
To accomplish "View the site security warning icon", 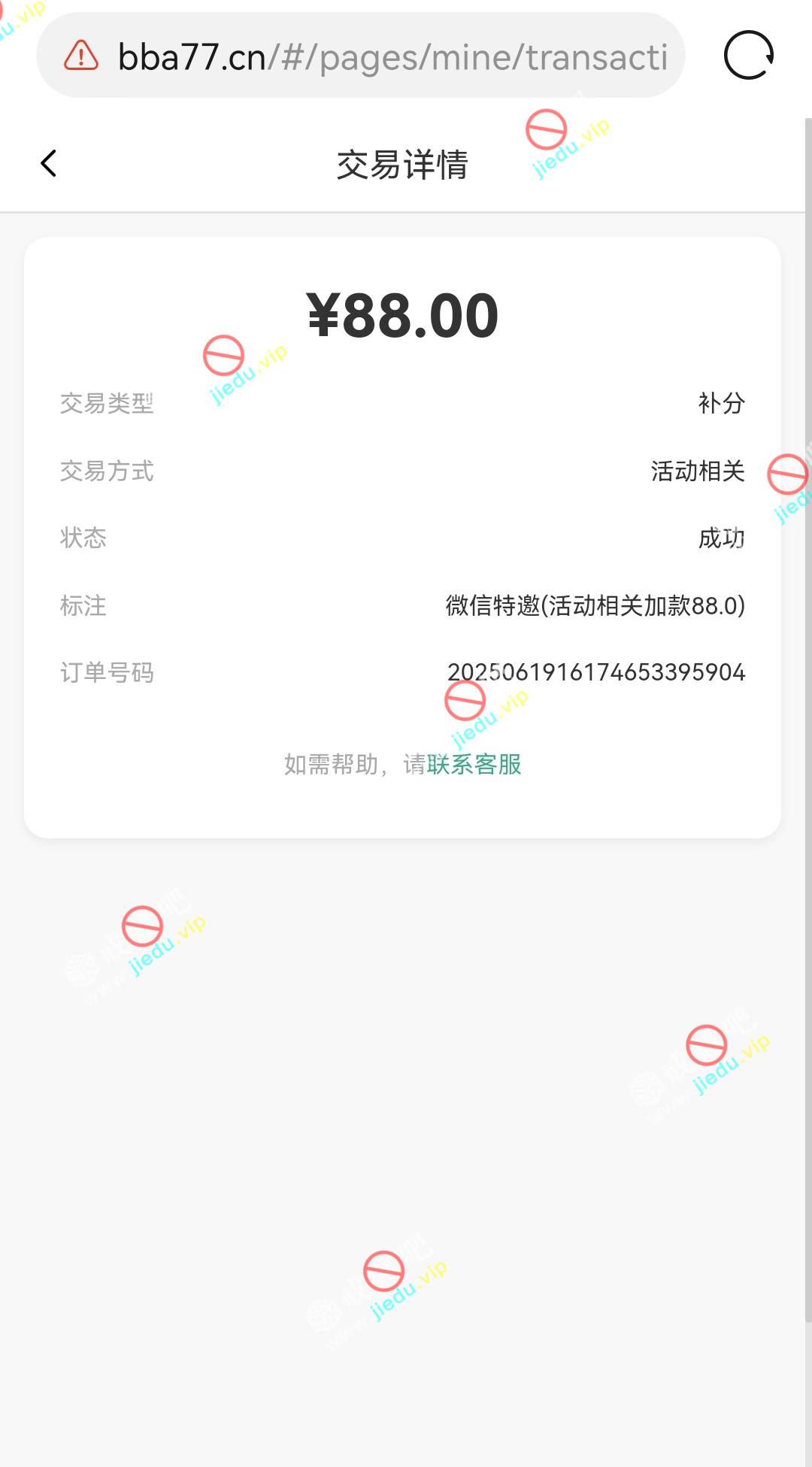I will point(81,56).
